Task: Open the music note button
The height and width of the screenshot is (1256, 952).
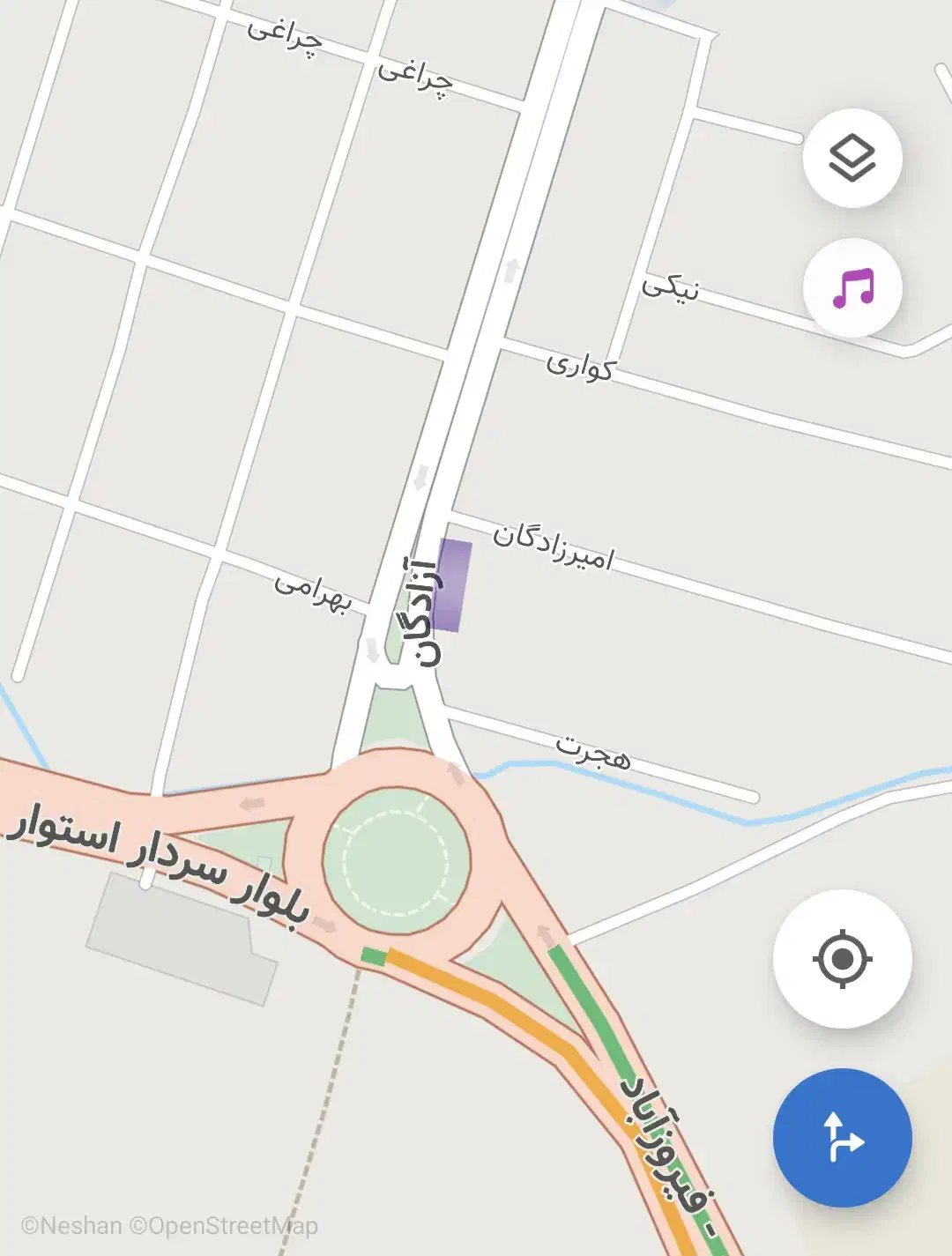Action: [x=852, y=288]
